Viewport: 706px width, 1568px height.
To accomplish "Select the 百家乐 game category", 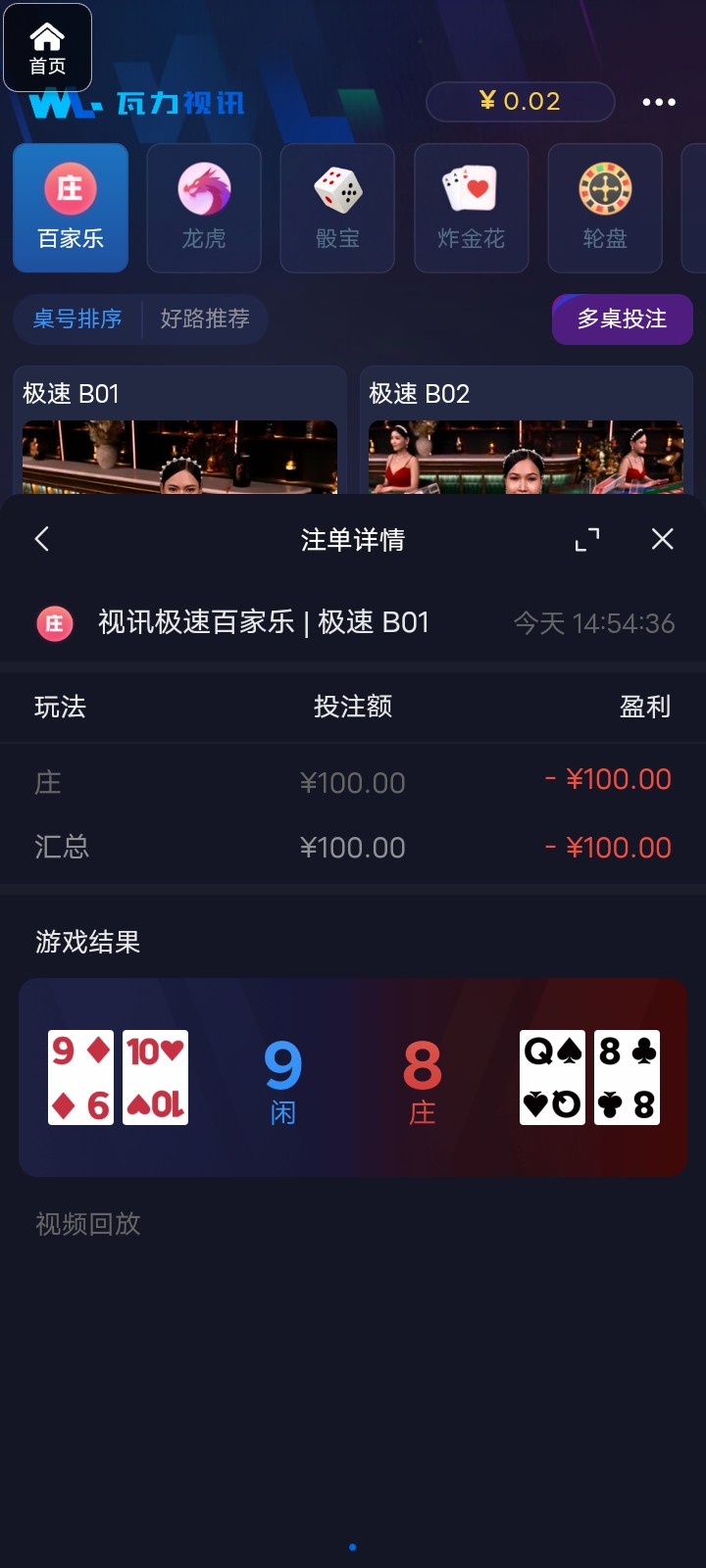I will pyautogui.click(x=71, y=208).
